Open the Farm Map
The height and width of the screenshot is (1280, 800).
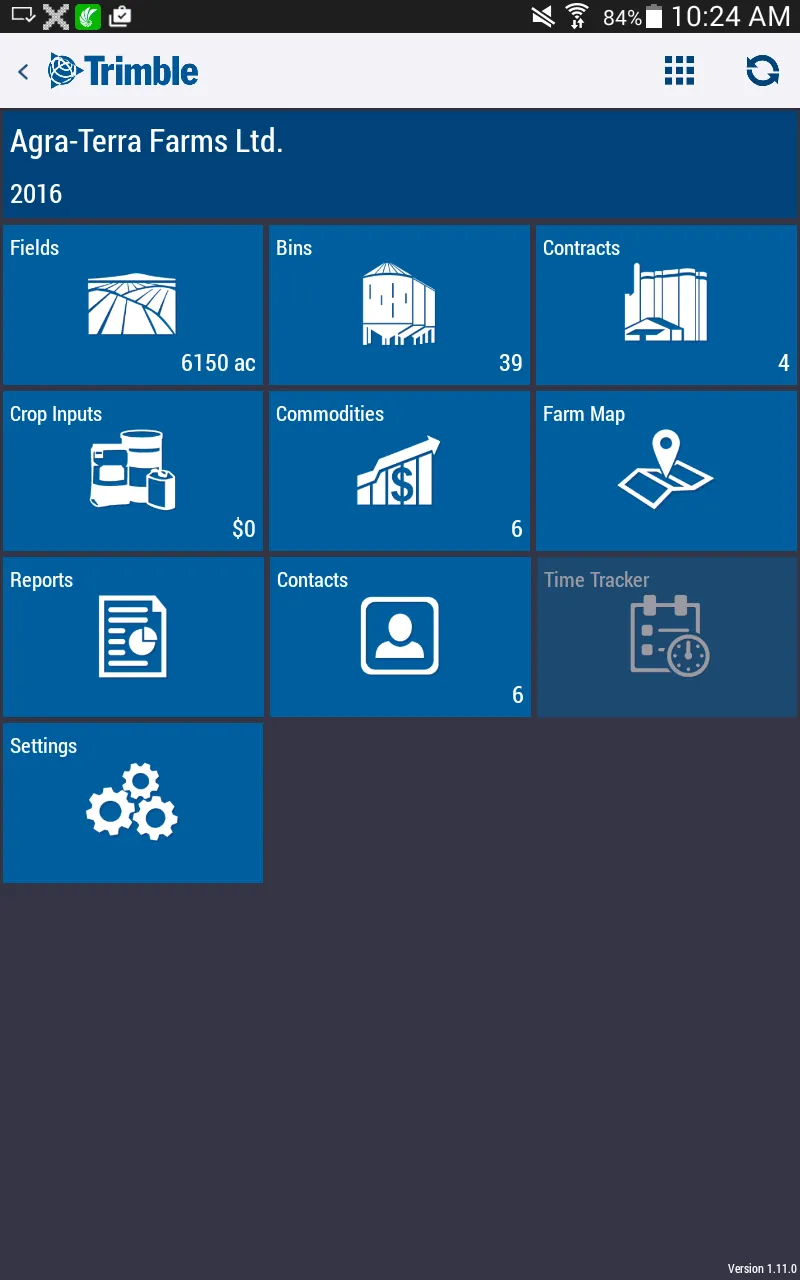666,471
